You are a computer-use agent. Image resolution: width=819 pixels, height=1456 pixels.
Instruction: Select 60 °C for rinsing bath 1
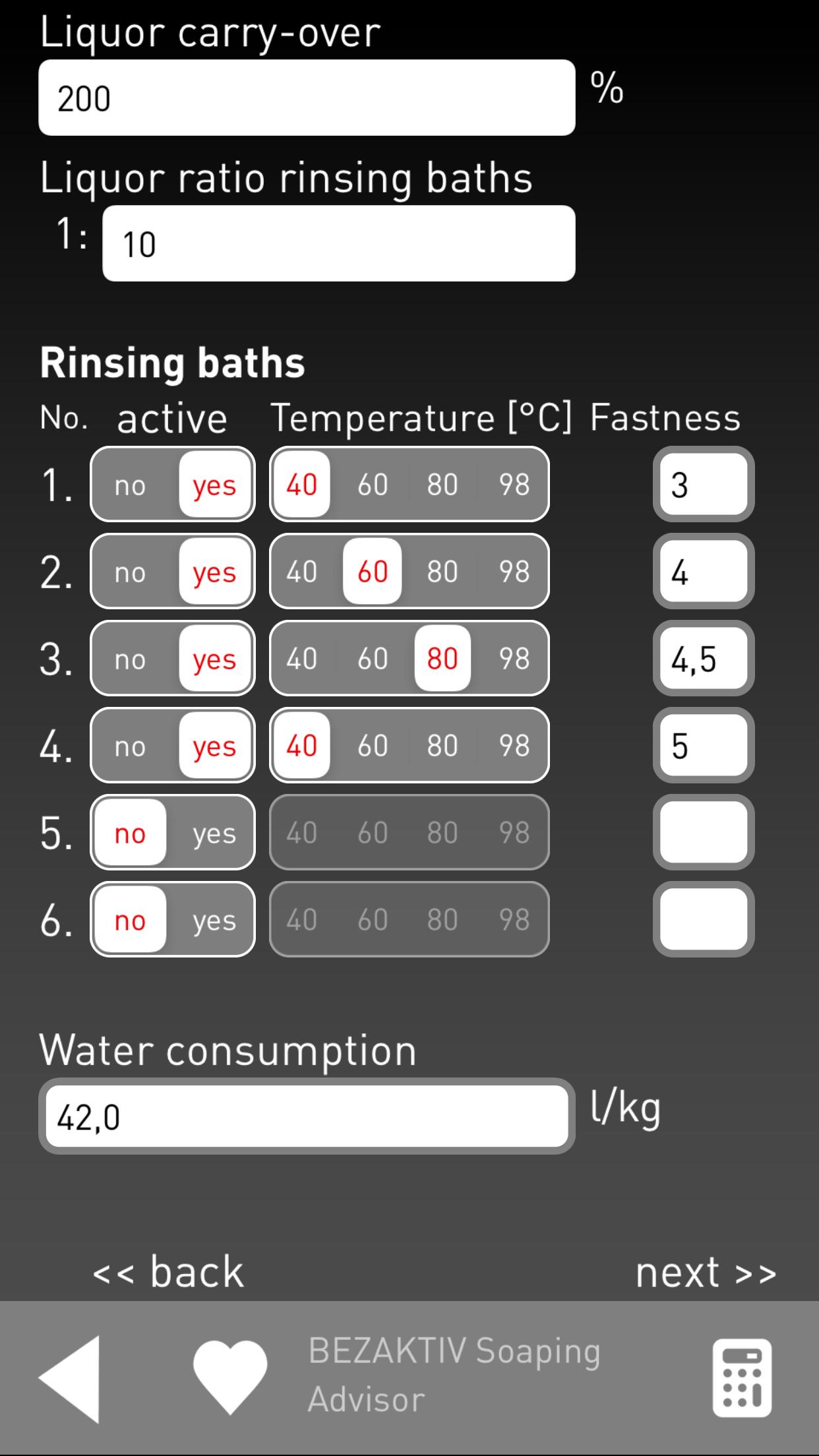point(373,485)
